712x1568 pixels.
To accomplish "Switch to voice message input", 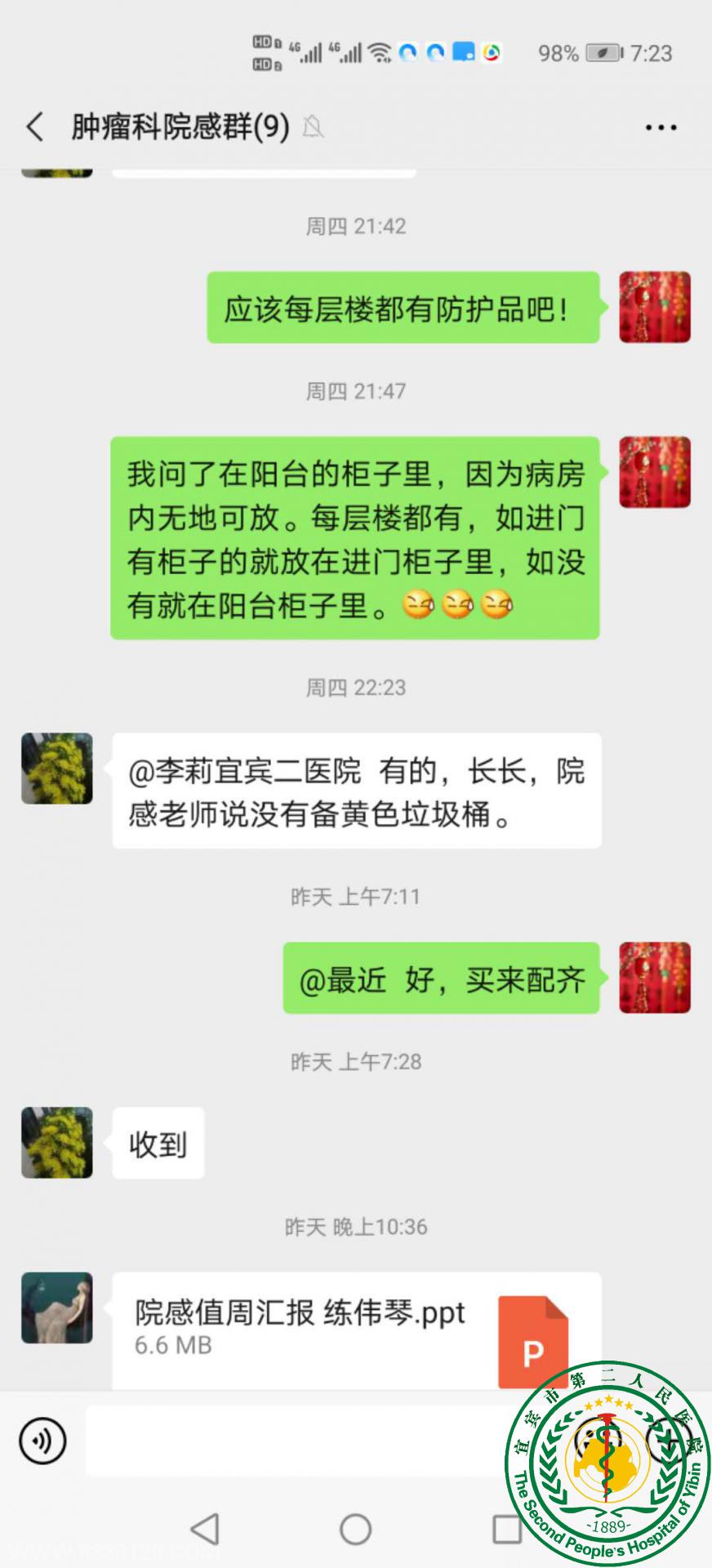I will pyautogui.click(x=42, y=1441).
